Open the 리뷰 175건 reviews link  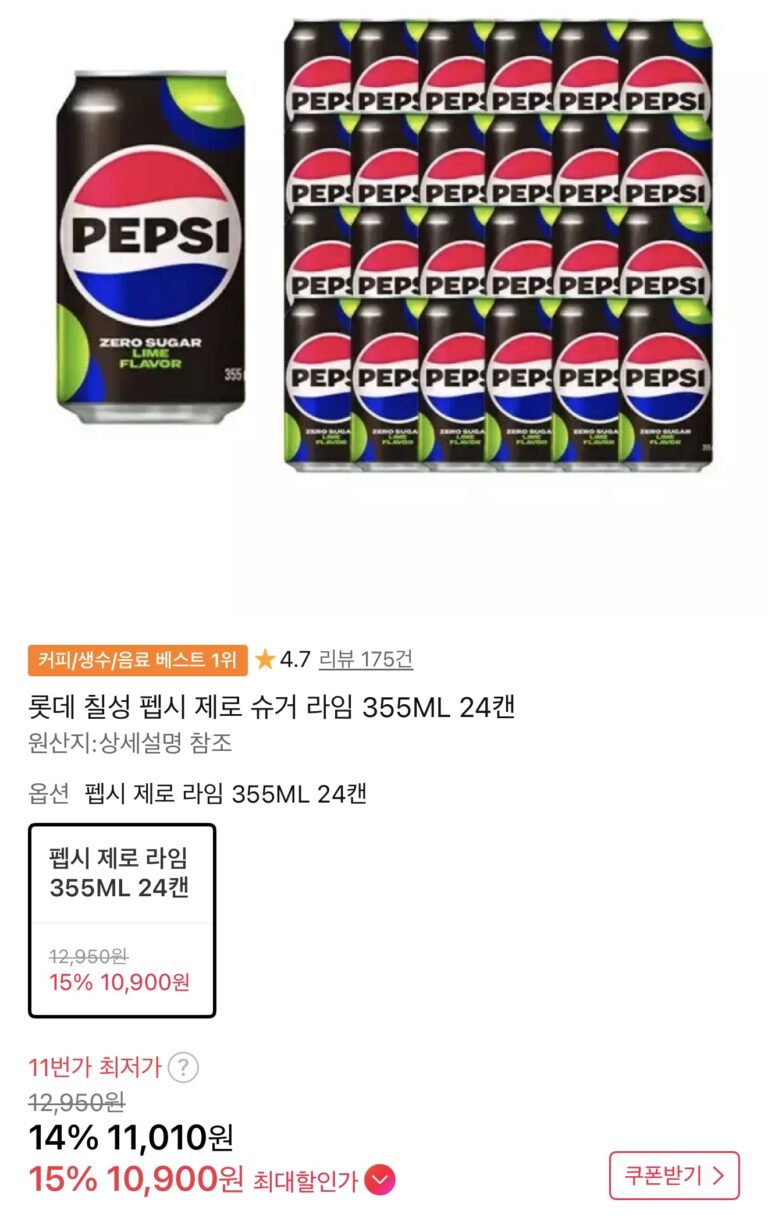(365, 660)
